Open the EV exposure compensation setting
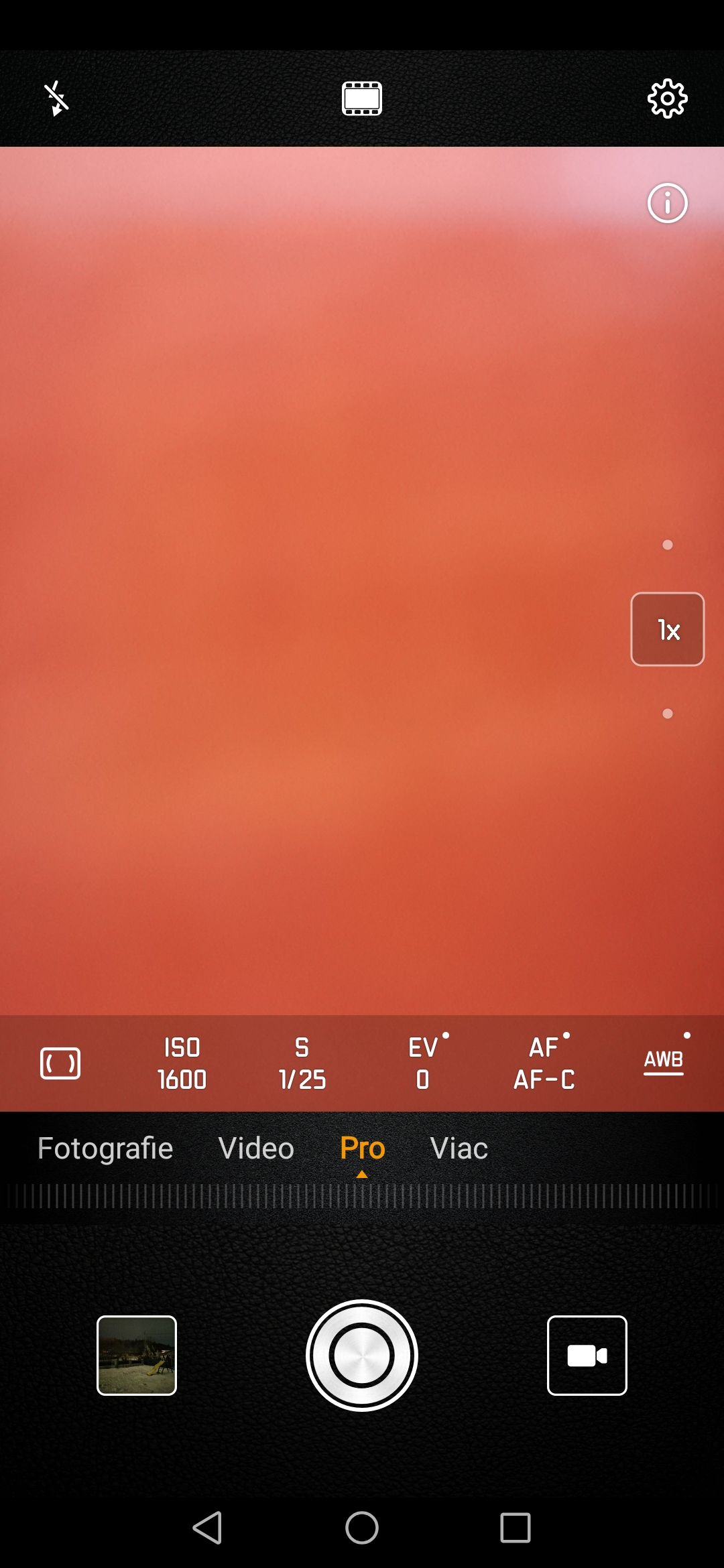Viewport: 724px width, 1568px height. pyautogui.click(x=423, y=1063)
